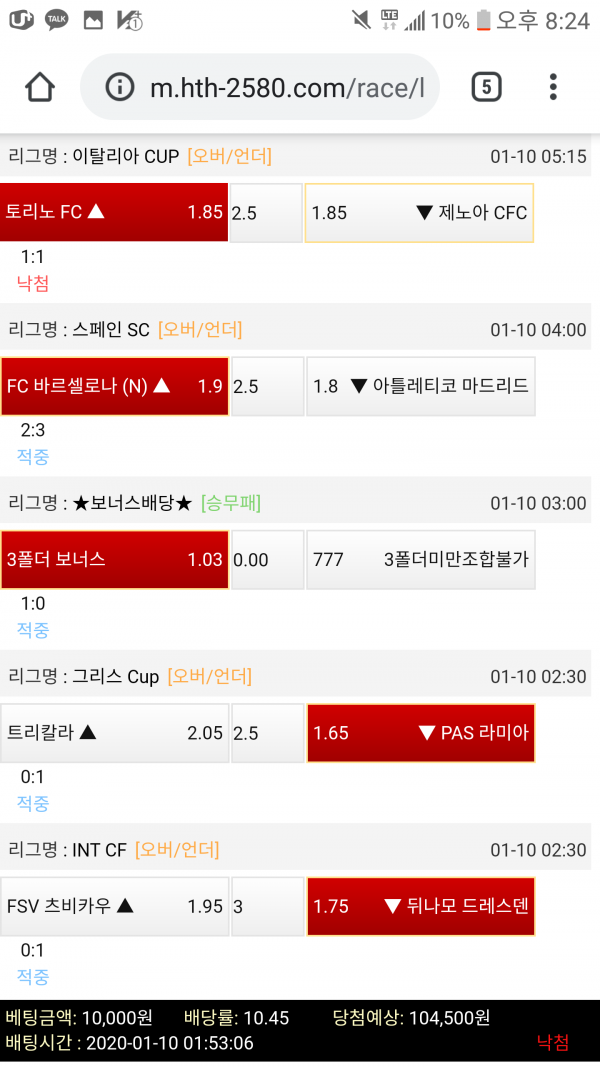Select 트리칼라 over option at 2.05
The image size is (600, 1067).
(114, 733)
